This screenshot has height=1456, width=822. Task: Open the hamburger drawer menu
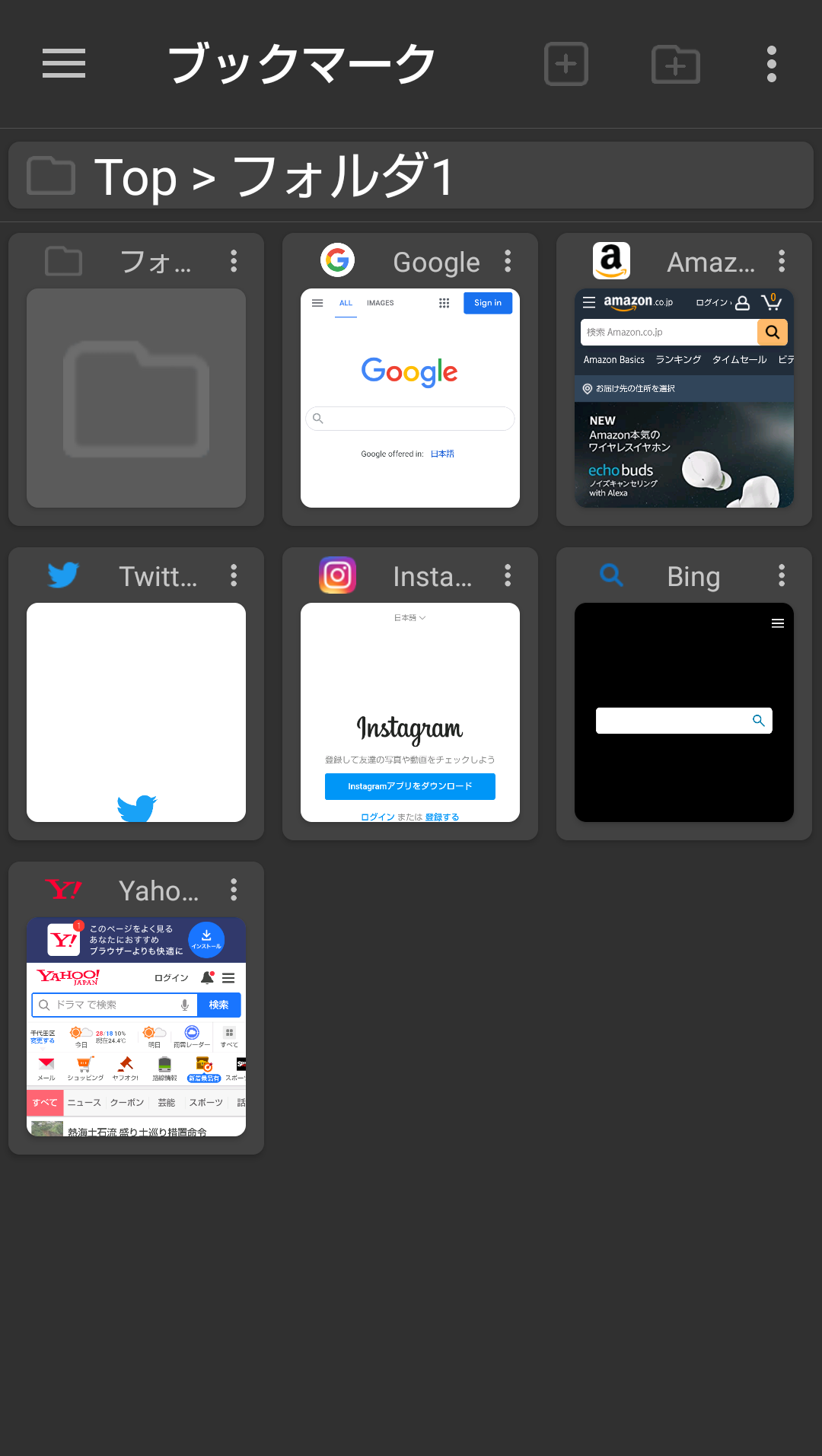click(64, 63)
